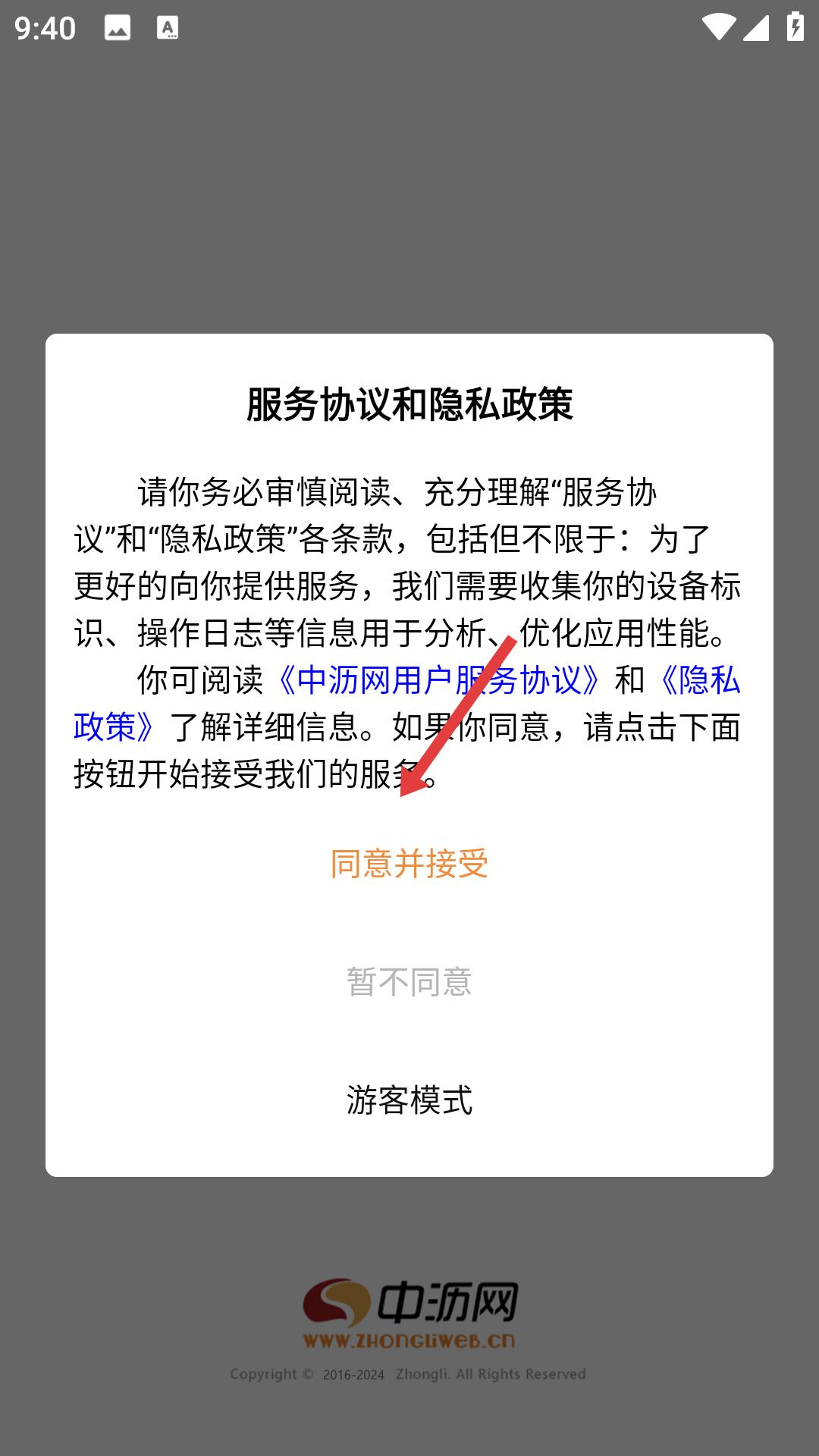819x1456 pixels.
Task: Choose 暂不同意 to decline
Action: (409, 982)
